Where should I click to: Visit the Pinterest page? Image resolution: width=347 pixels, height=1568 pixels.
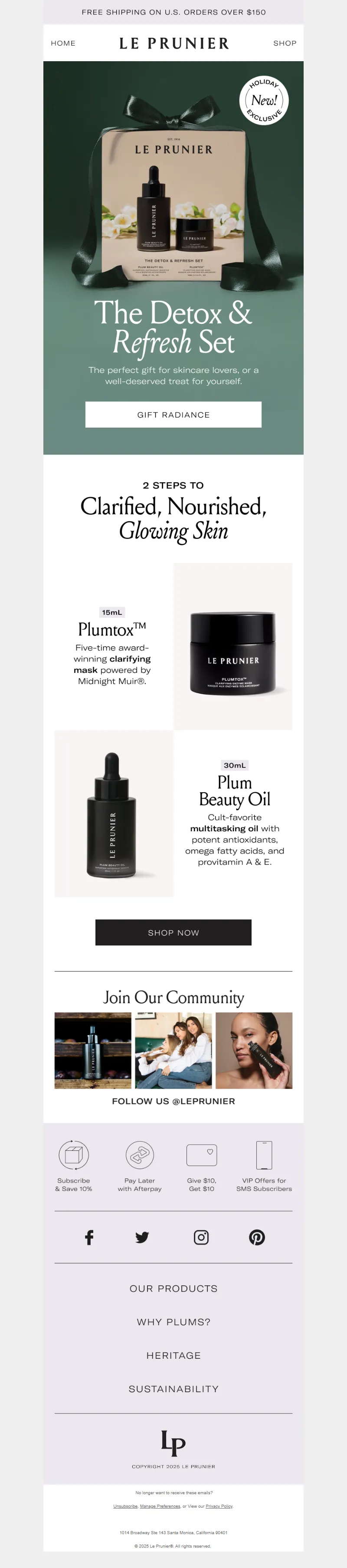[257, 1238]
